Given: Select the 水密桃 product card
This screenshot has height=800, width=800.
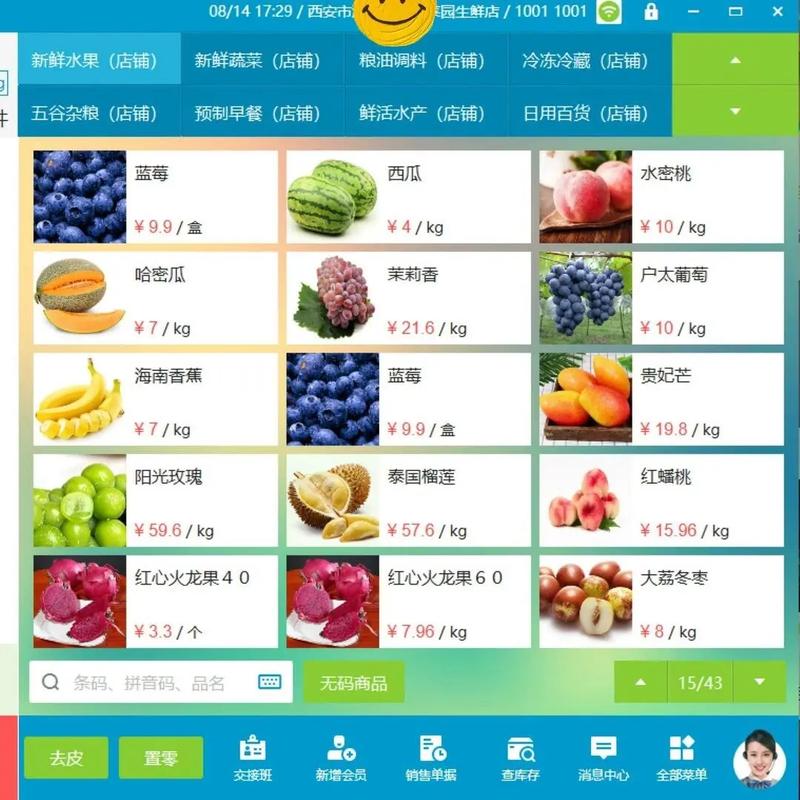Looking at the screenshot, I should [661, 197].
